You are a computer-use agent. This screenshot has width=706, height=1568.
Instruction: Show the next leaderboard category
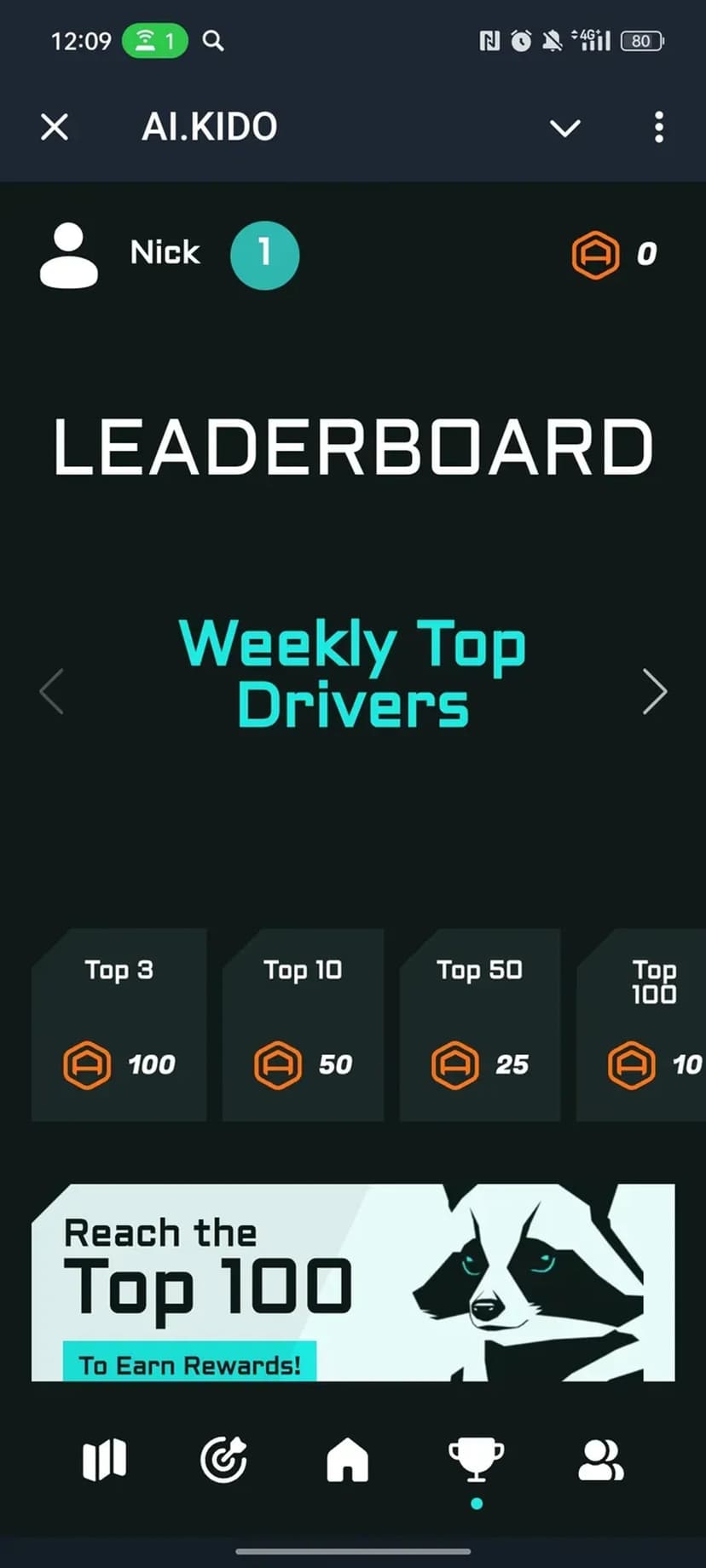(654, 690)
